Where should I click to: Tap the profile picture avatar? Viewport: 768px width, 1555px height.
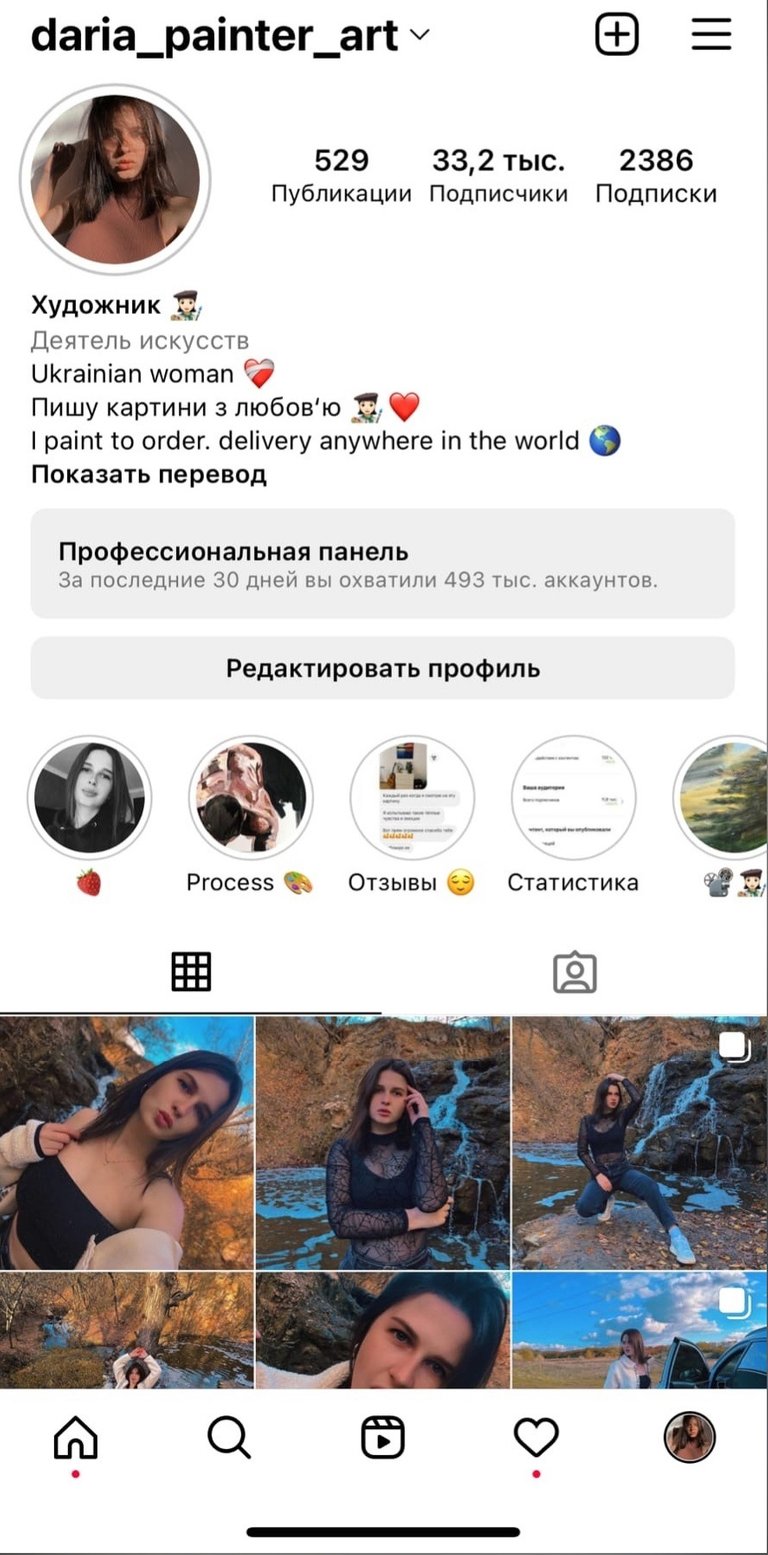tap(115, 179)
